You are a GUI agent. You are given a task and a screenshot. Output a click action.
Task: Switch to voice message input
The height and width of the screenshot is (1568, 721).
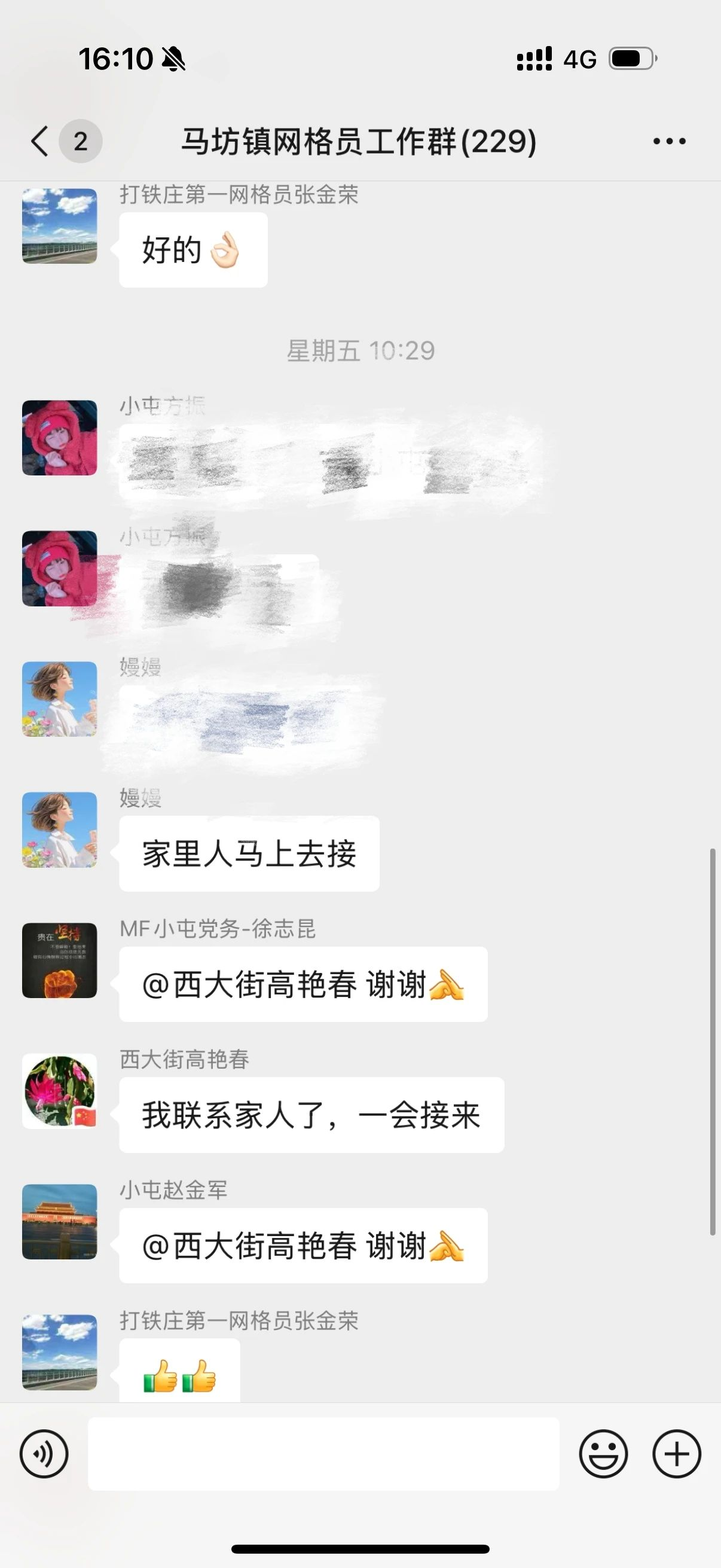[x=44, y=1454]
